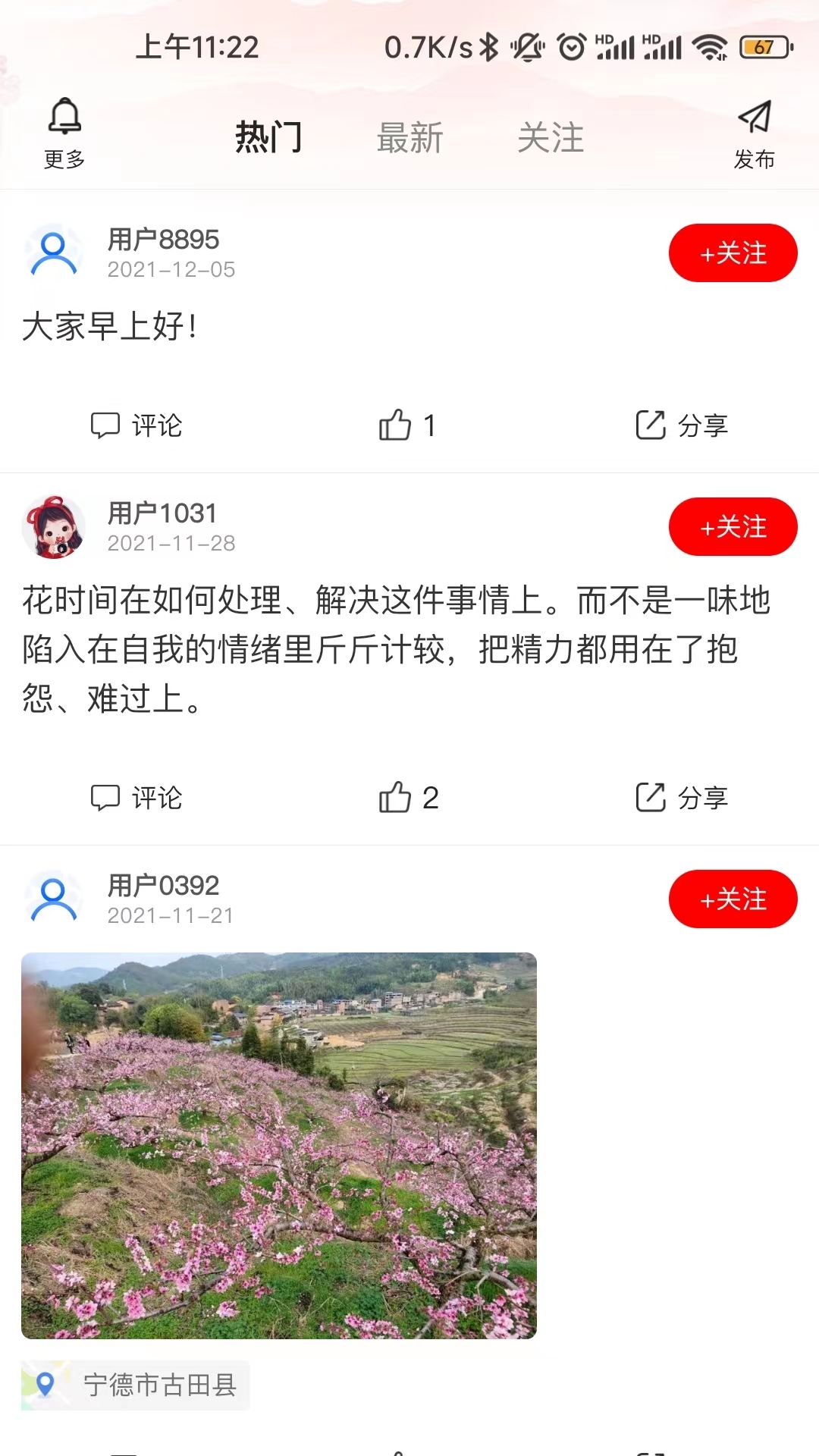The height and width of the screenshot is (1456, 819).
Task: Switch to the 关注 tab
Action: click(551, 137)
